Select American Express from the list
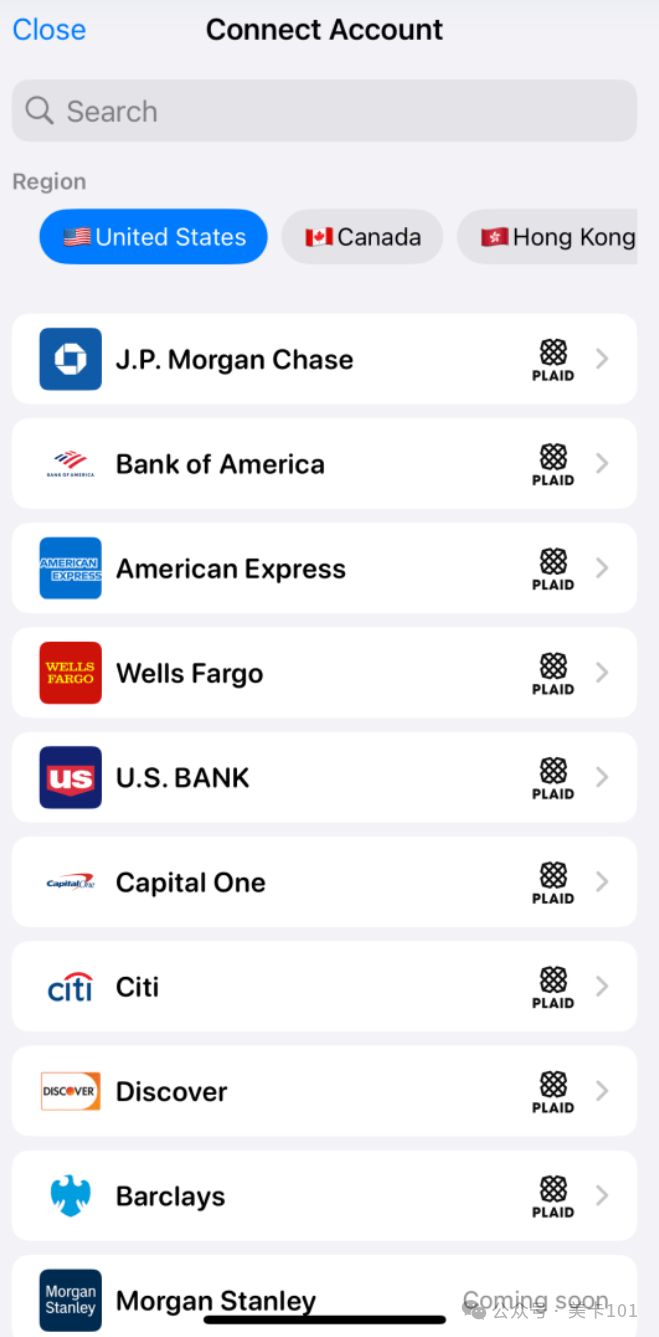Image resolution: width=659 pixels, height=1337 pixels. (x=324, y=568)
